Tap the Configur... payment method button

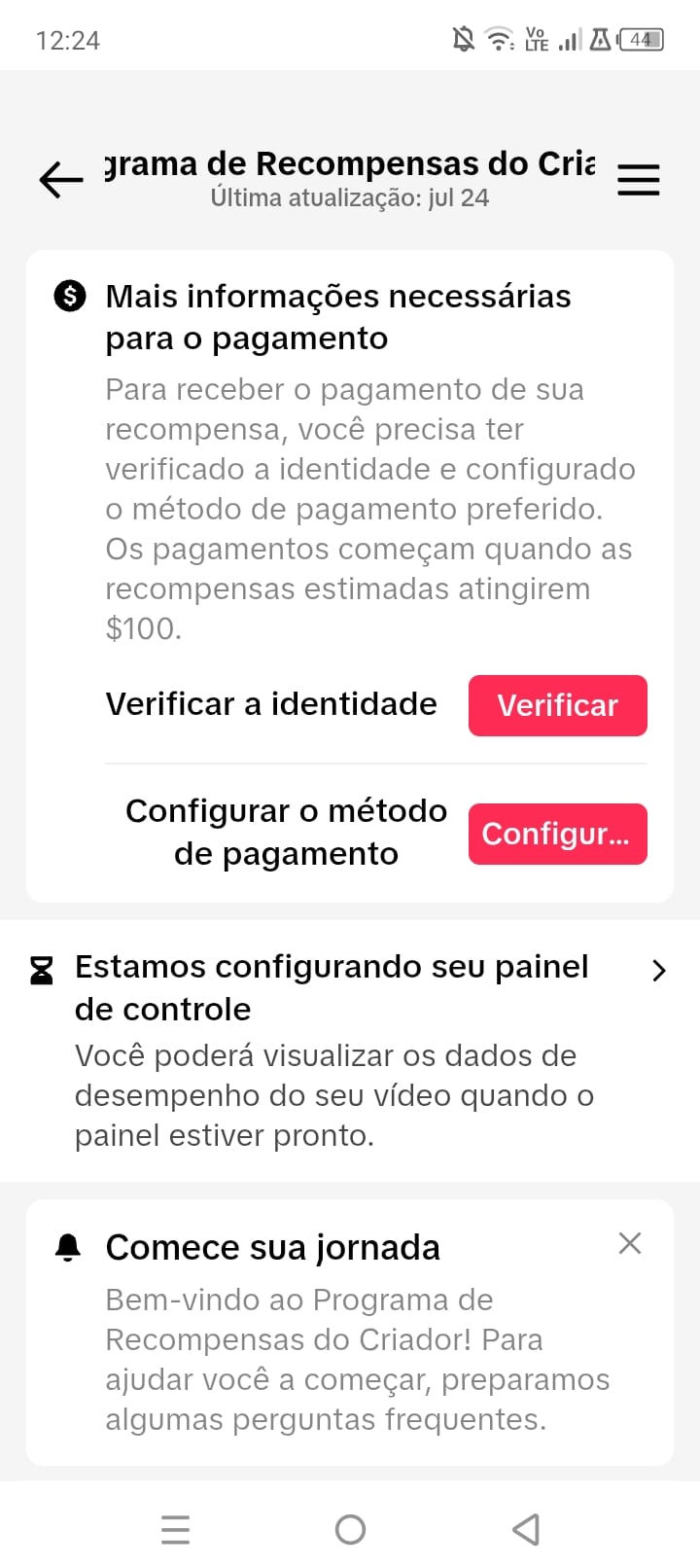click(x=558, y=834)
